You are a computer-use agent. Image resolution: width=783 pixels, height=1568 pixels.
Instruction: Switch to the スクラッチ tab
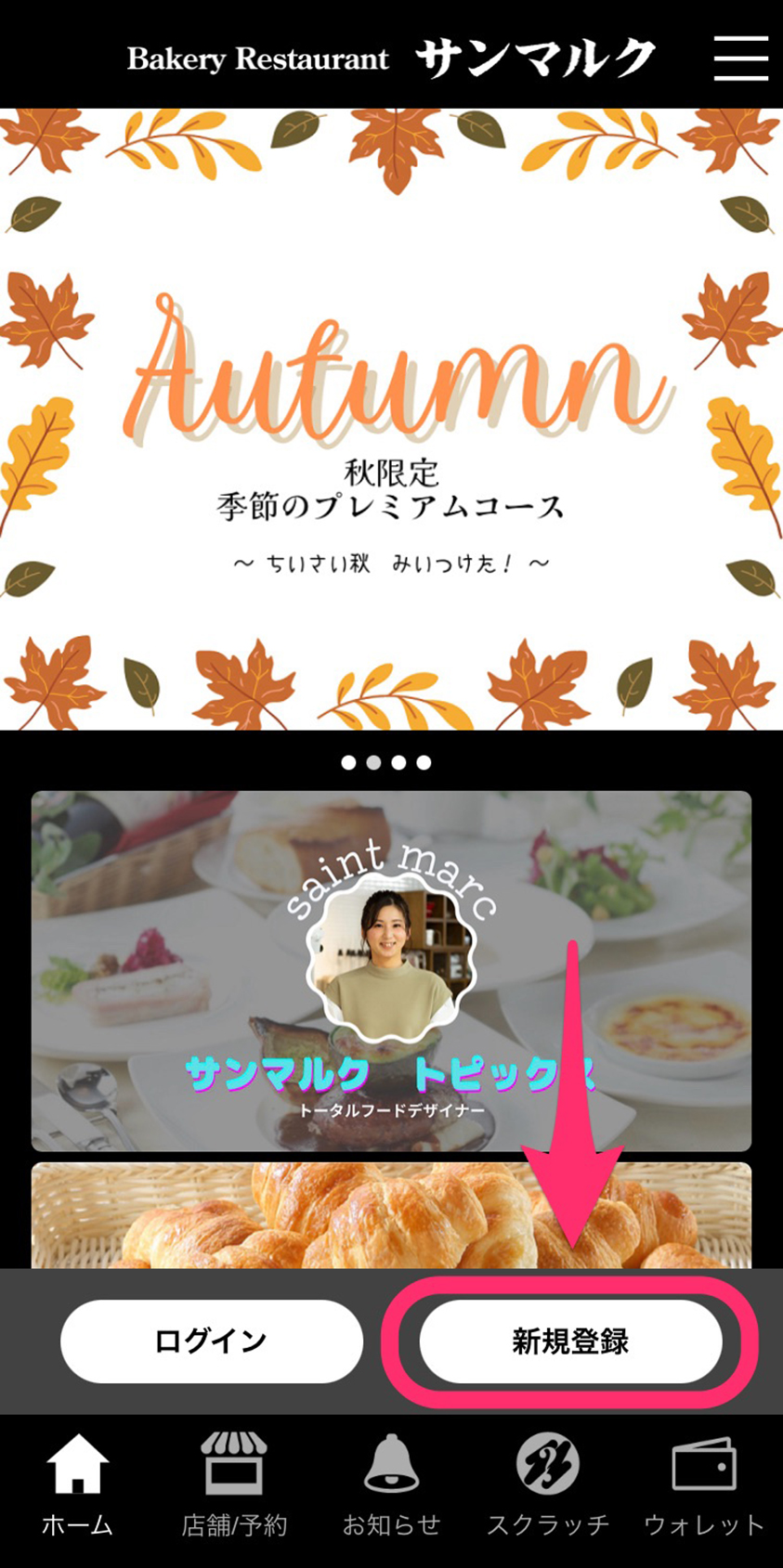coord(548,1485)
